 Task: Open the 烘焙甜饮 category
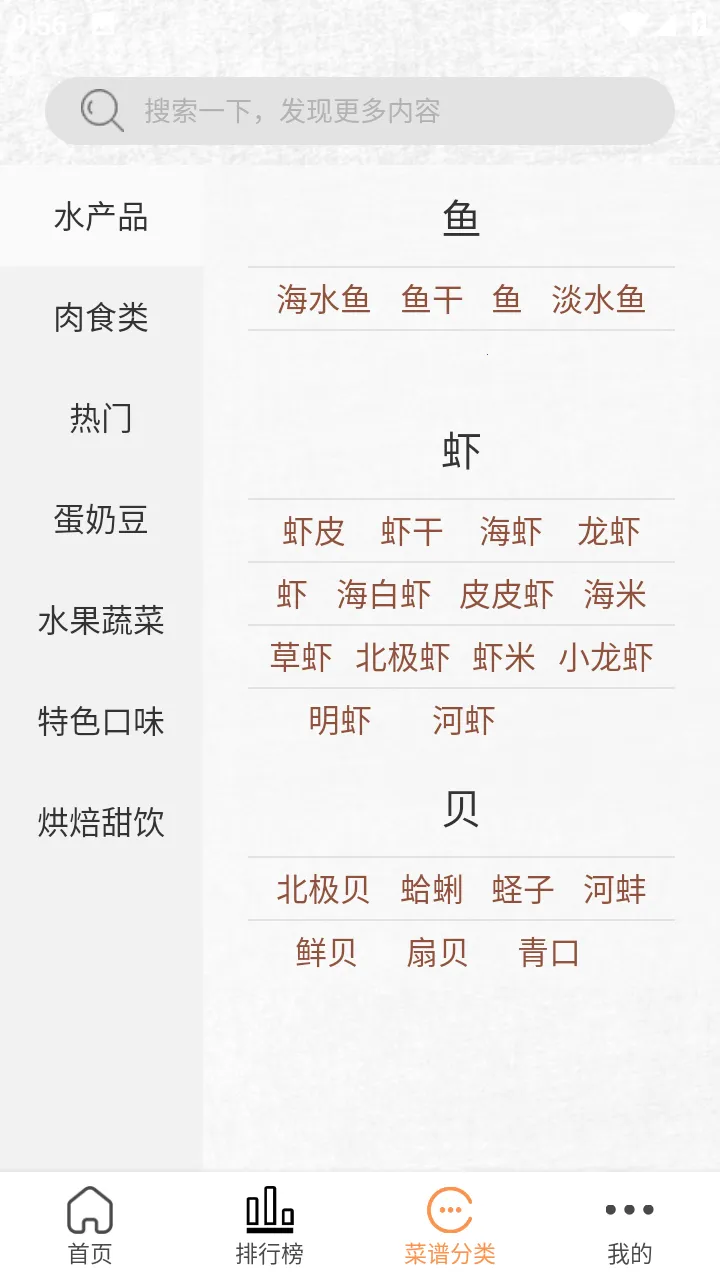click(101, 823)
